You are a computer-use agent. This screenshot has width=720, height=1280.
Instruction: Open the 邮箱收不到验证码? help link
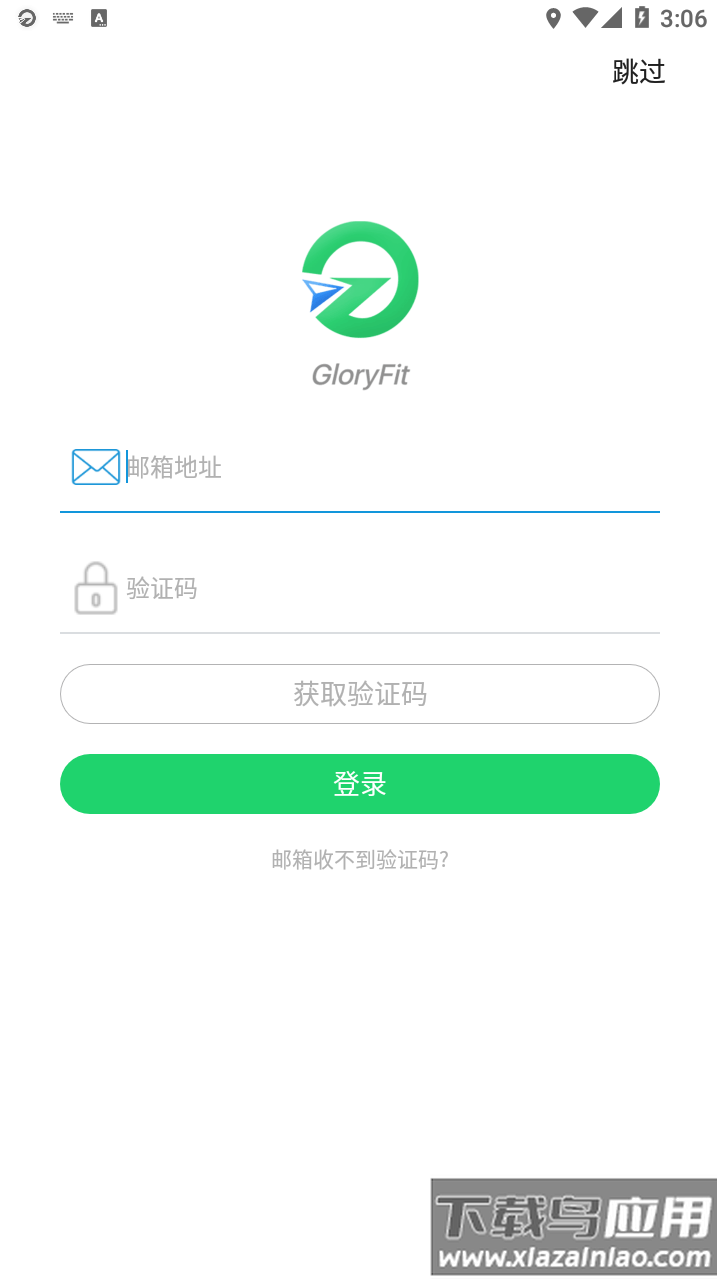[x=360, y=859]
